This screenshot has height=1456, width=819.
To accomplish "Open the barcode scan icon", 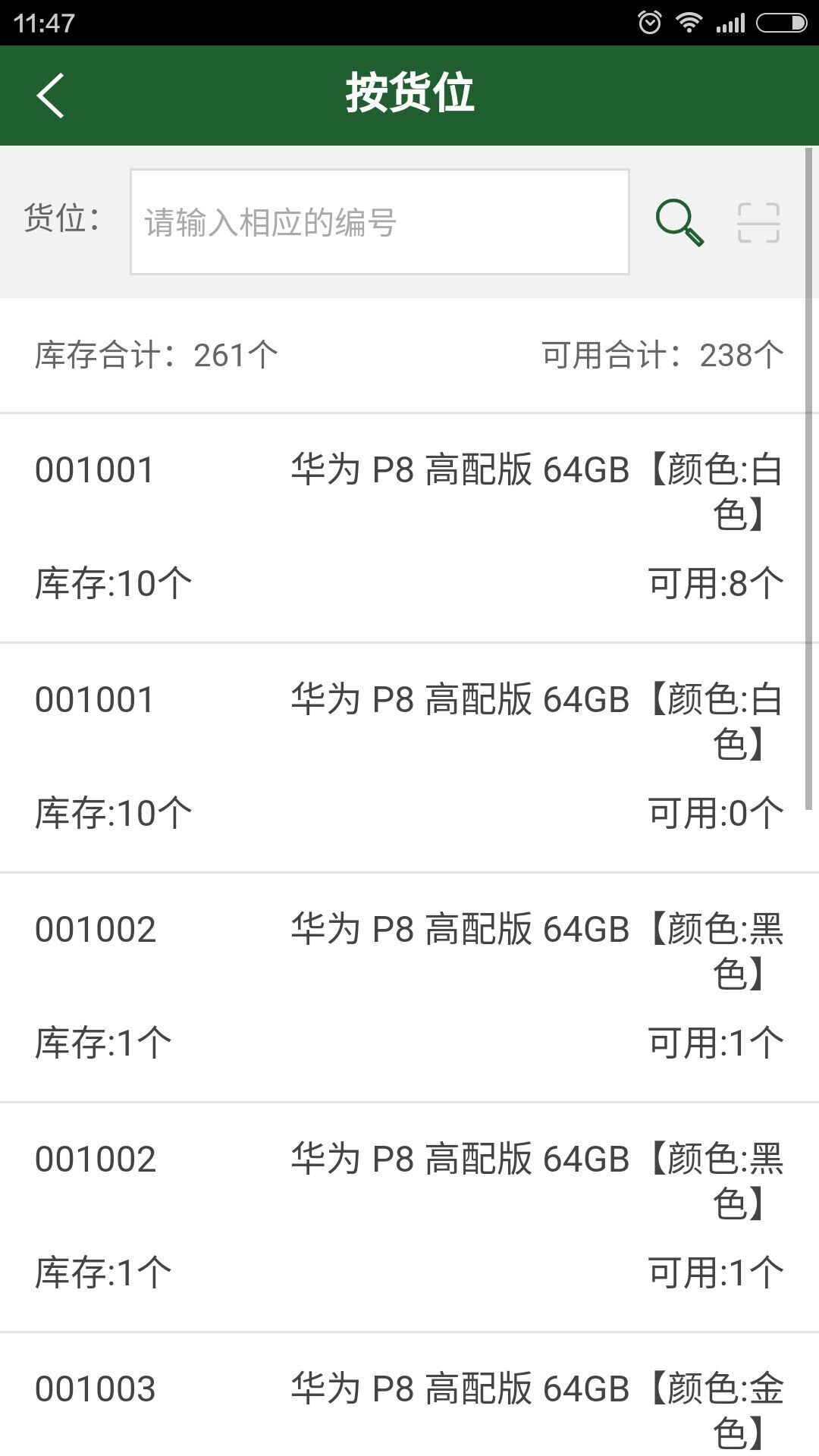I will pyautogui.click(x=758, y=222).
